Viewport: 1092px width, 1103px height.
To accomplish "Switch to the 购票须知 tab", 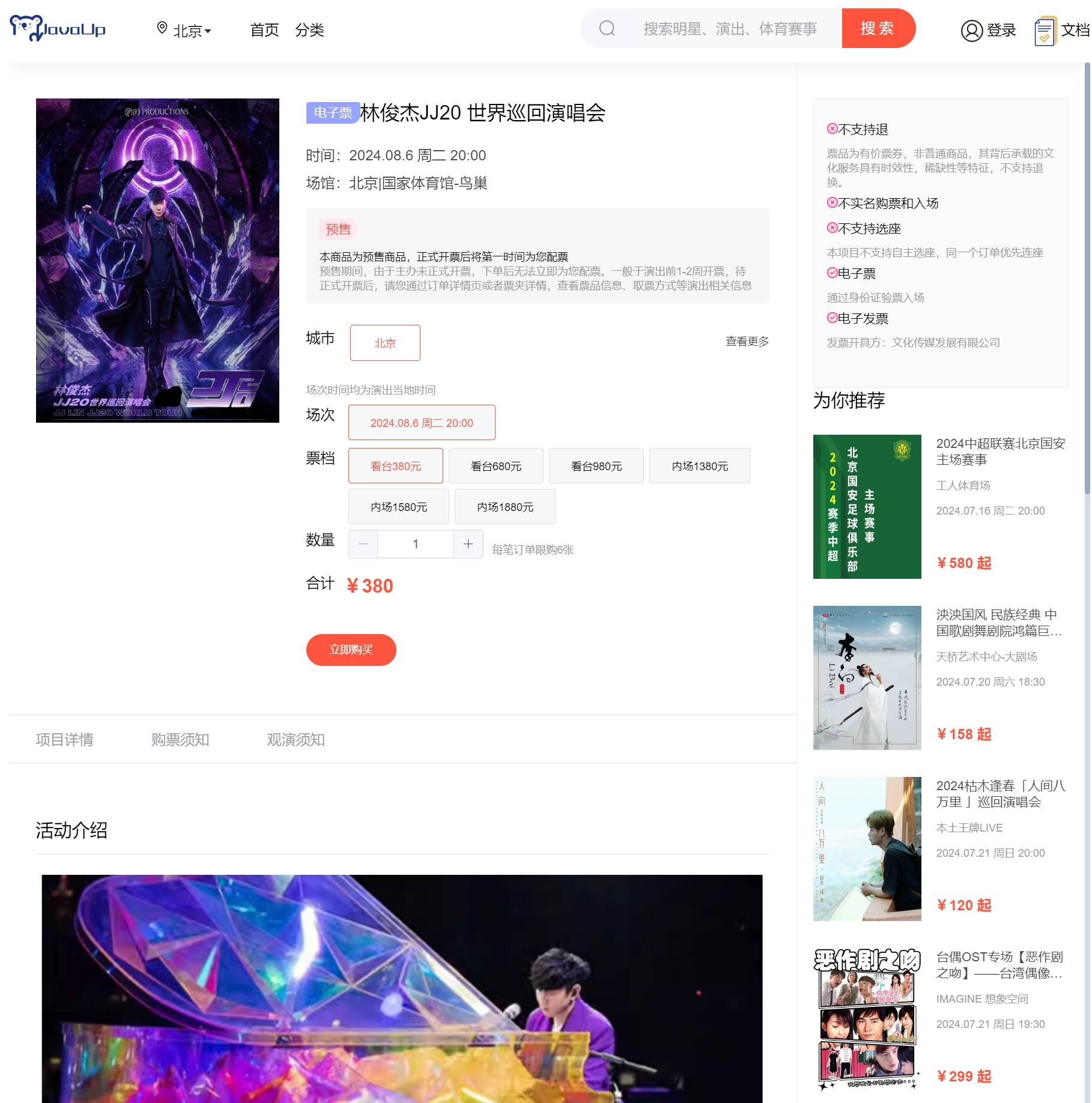I will coord(180,740).
